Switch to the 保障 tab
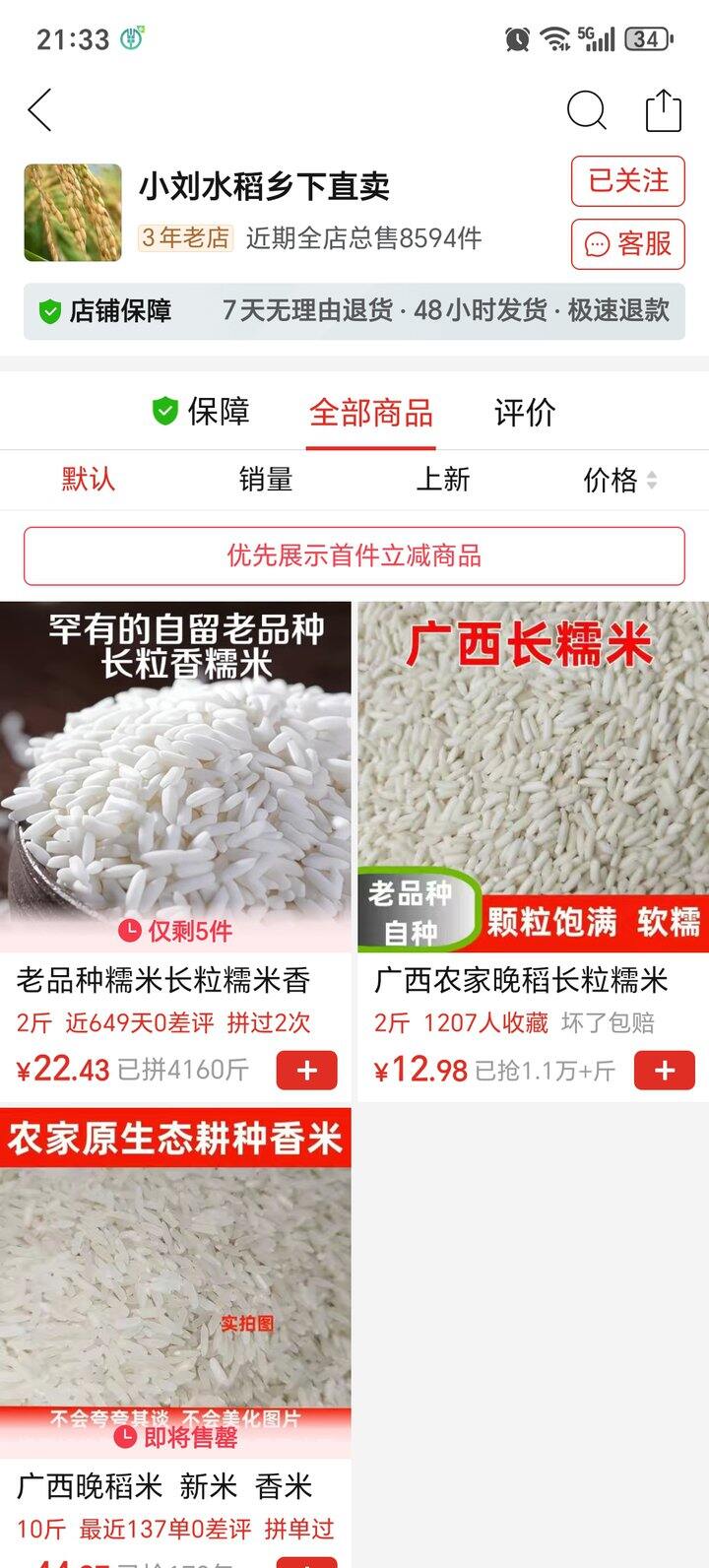Viewport: 709px width, 1568px height. click(209, 413)
